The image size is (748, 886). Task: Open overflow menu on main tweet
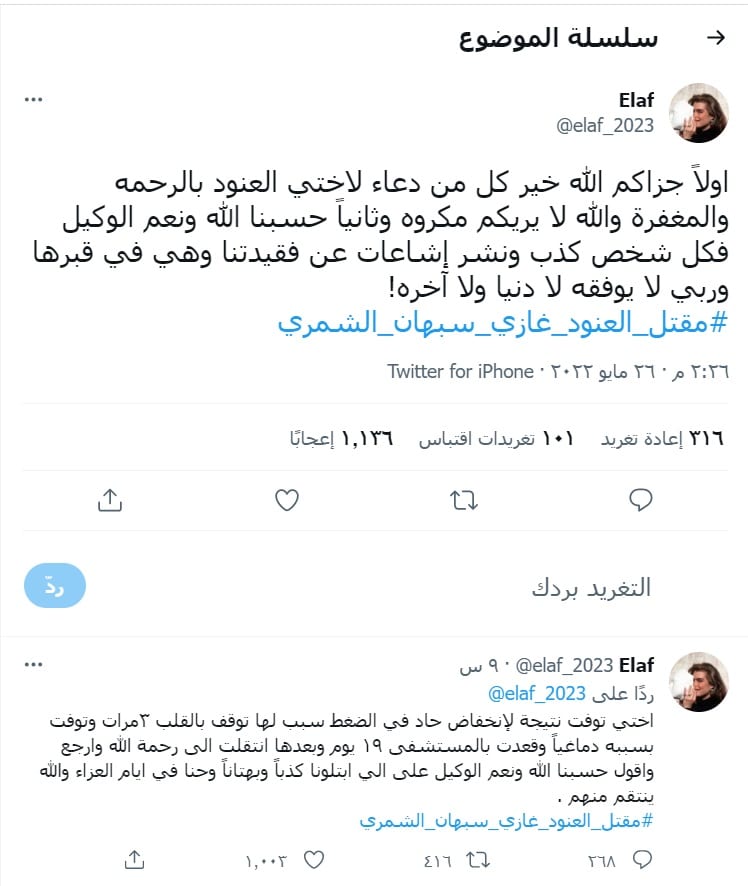[x=34, y=100]
